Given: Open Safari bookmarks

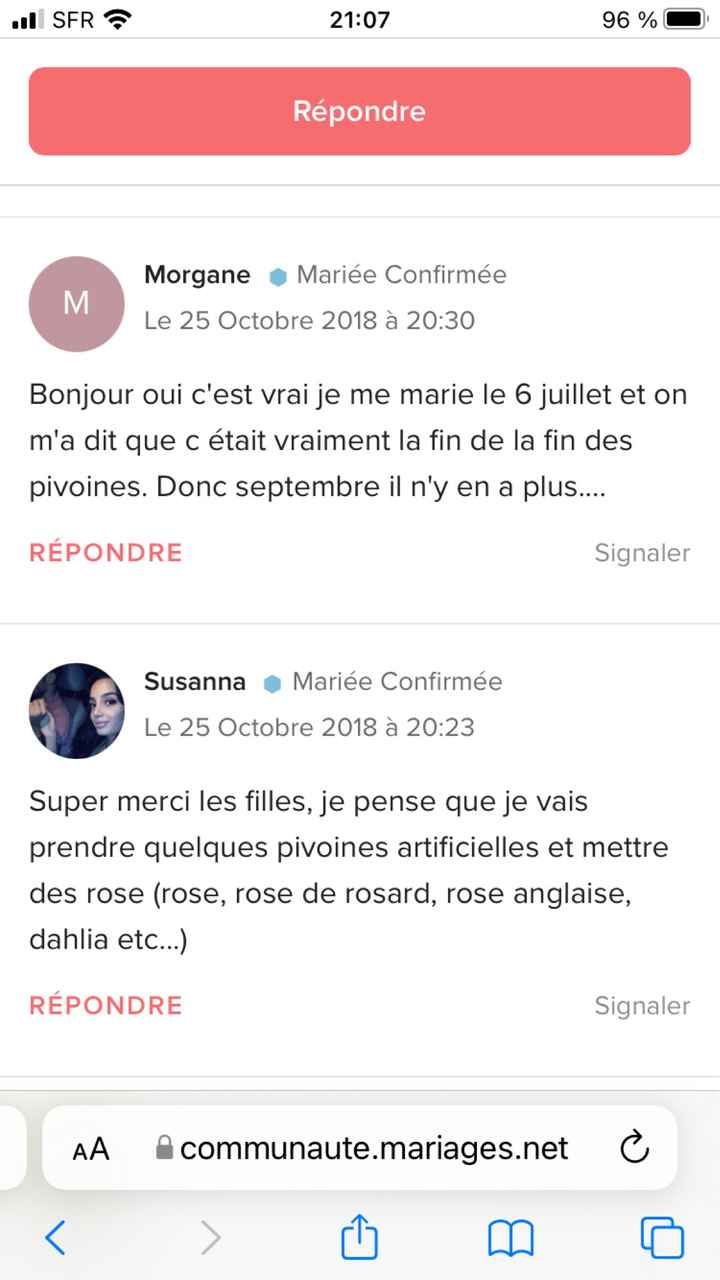Looking at the screenshot, I should coord(511,1238).
